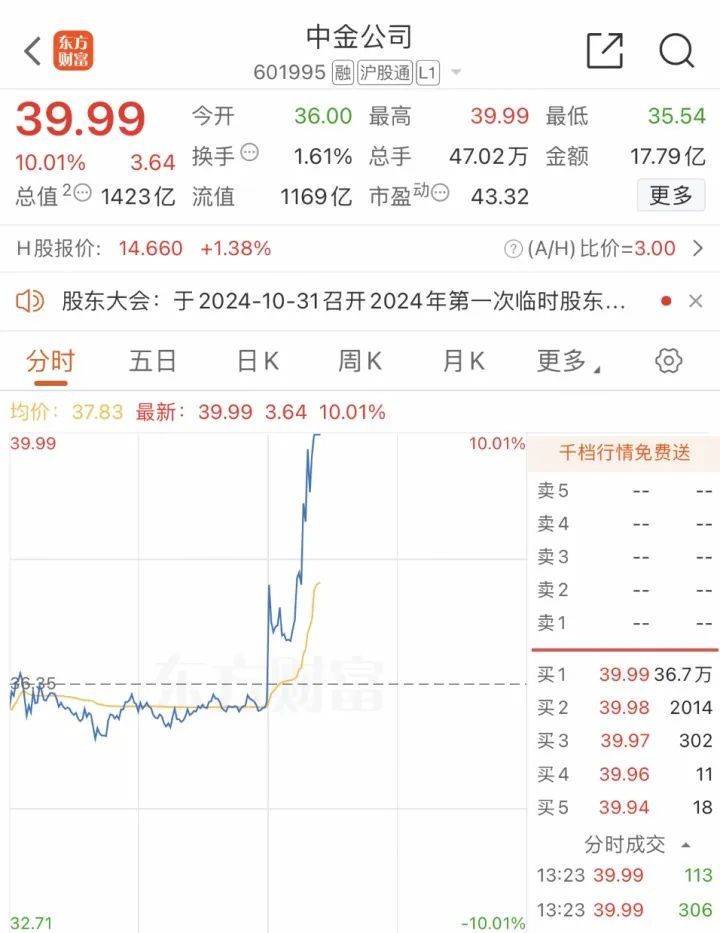720x933 pixels.
Task: Switch to the 周K chart tab
Action: [359, 362]
